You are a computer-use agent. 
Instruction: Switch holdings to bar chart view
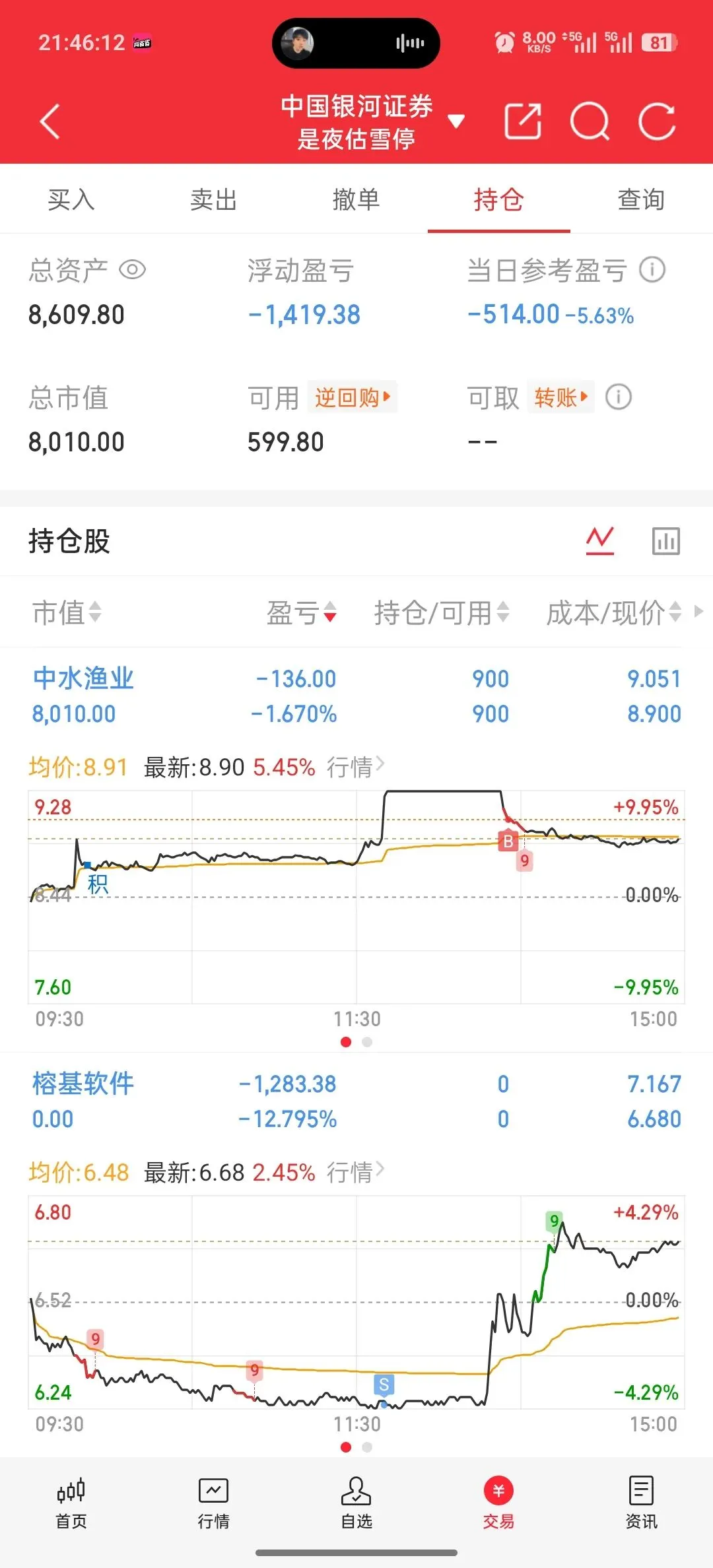666,541
